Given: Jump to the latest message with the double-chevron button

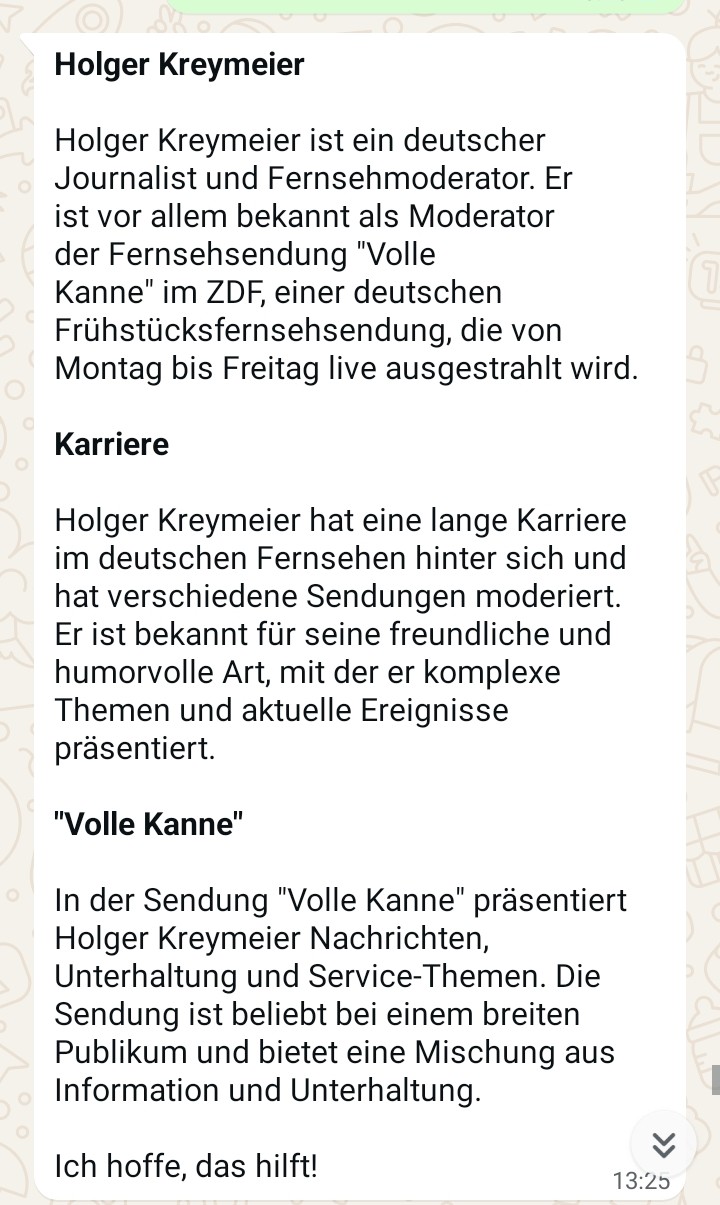Looking at the screenshot, I should [664, 1145].
